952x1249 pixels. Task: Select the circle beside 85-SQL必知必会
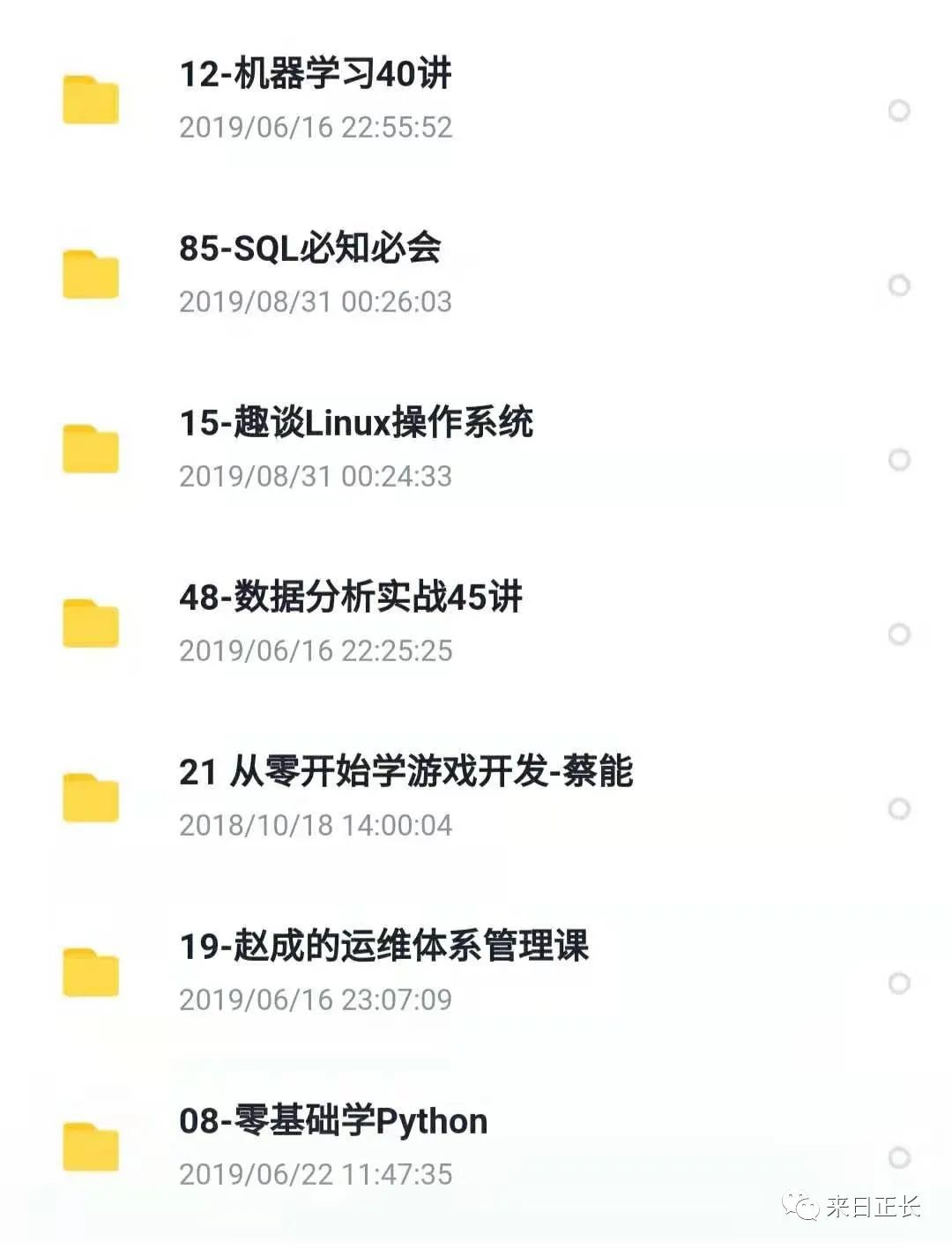pos(898,285)
